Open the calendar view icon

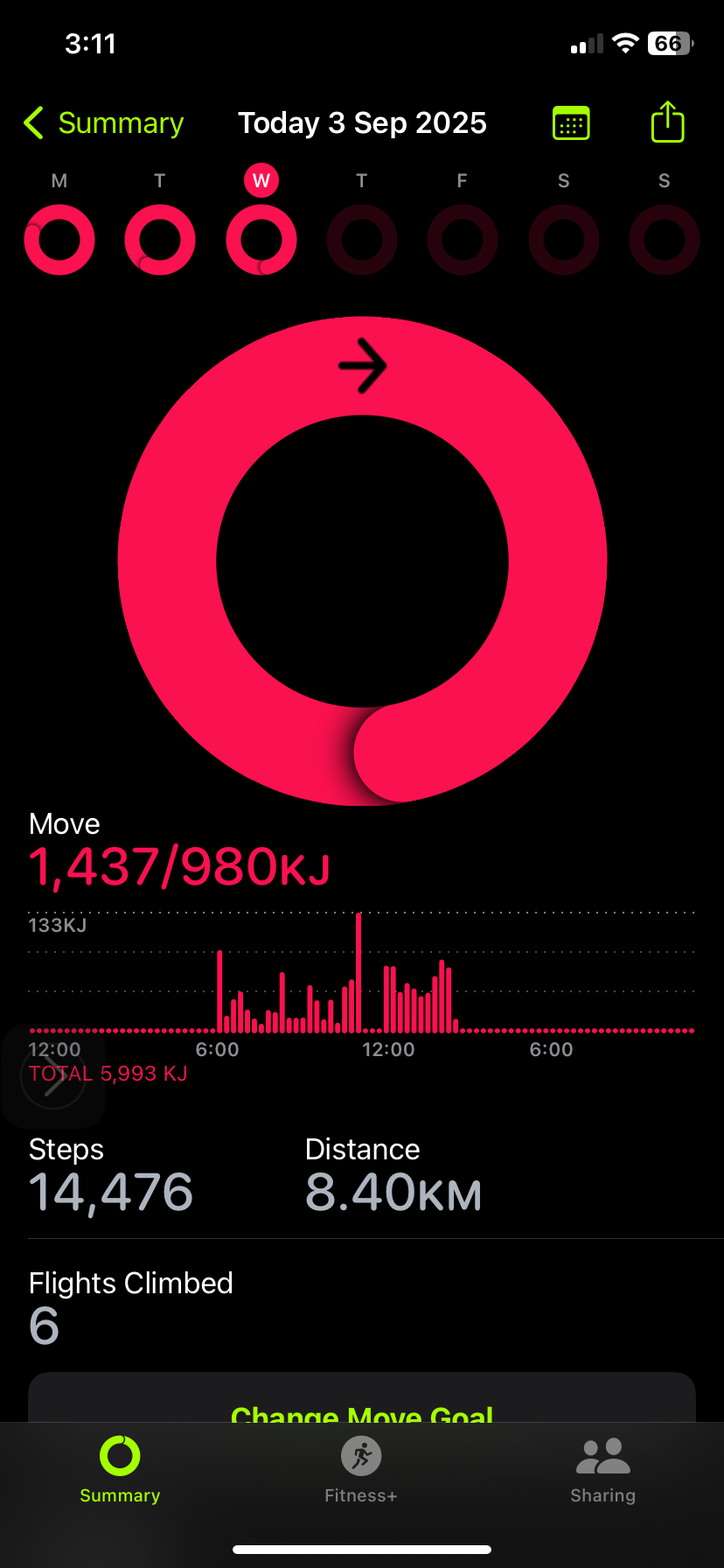point(571,123)
